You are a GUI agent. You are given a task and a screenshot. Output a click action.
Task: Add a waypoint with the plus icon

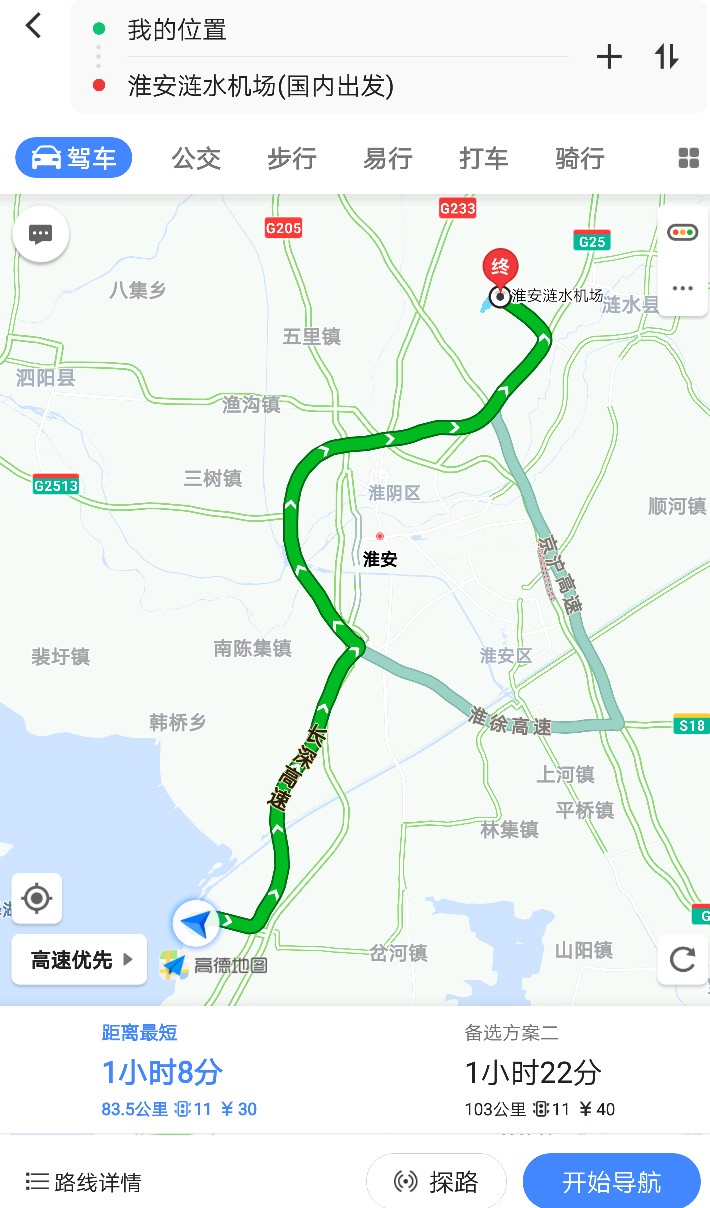click(x=609, y=57)
